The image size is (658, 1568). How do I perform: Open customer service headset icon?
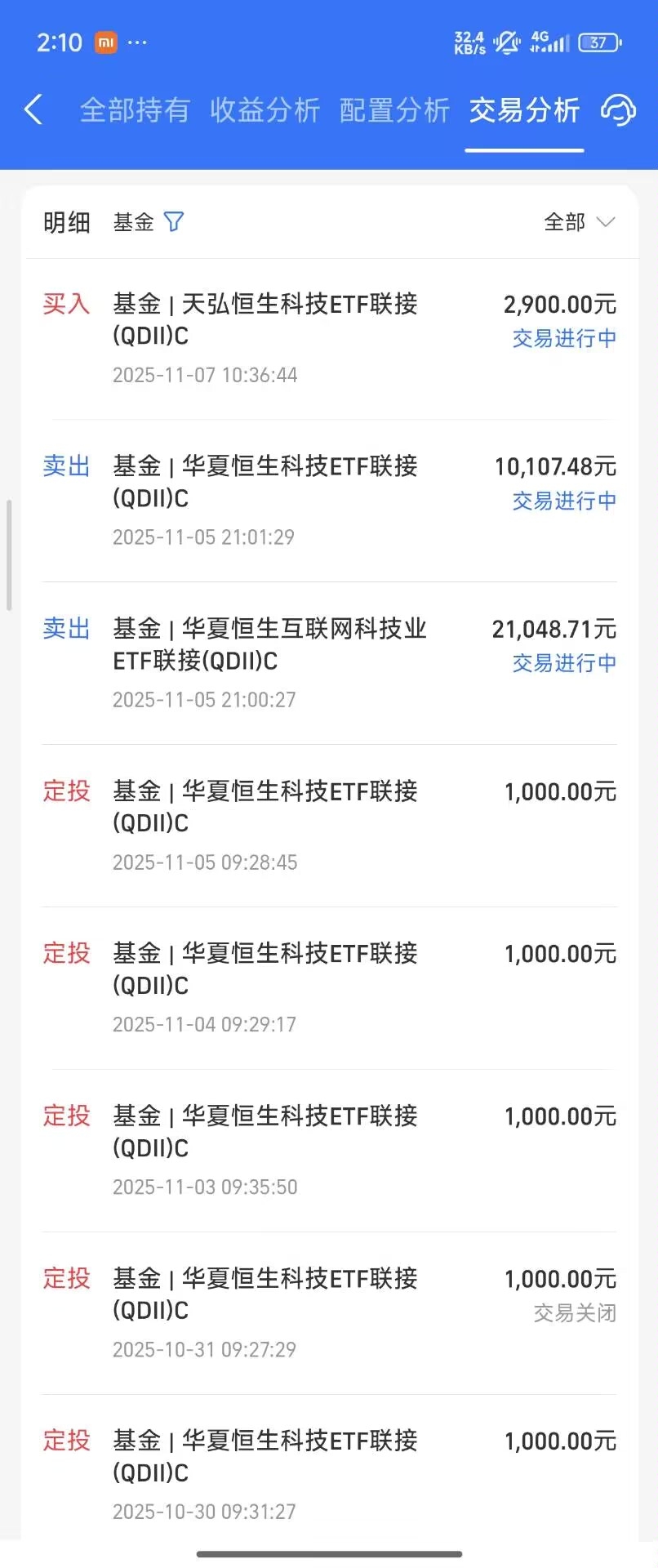(x=618, y=110)
